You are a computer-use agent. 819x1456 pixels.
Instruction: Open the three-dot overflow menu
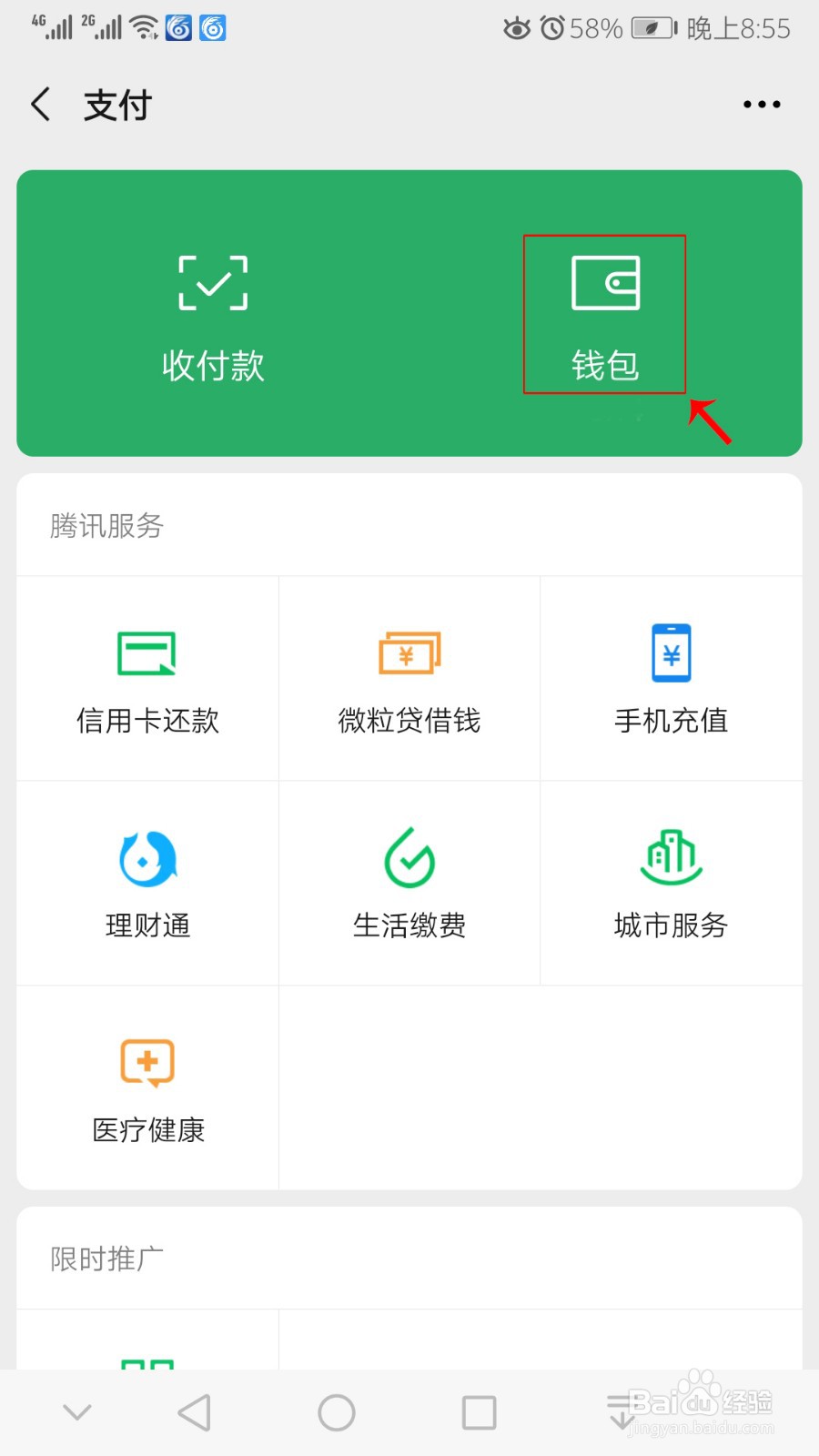click(762, 105)
